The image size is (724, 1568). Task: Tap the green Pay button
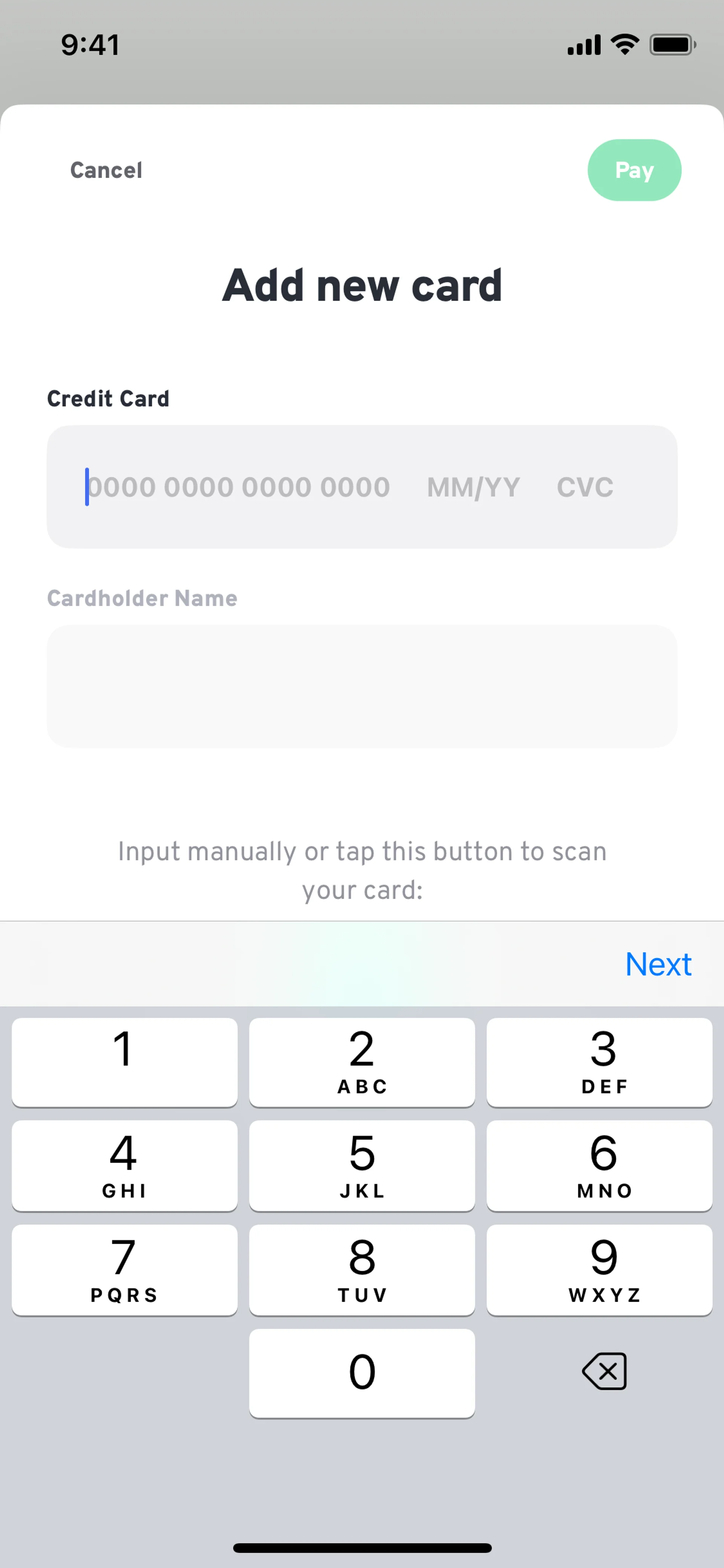633,170
